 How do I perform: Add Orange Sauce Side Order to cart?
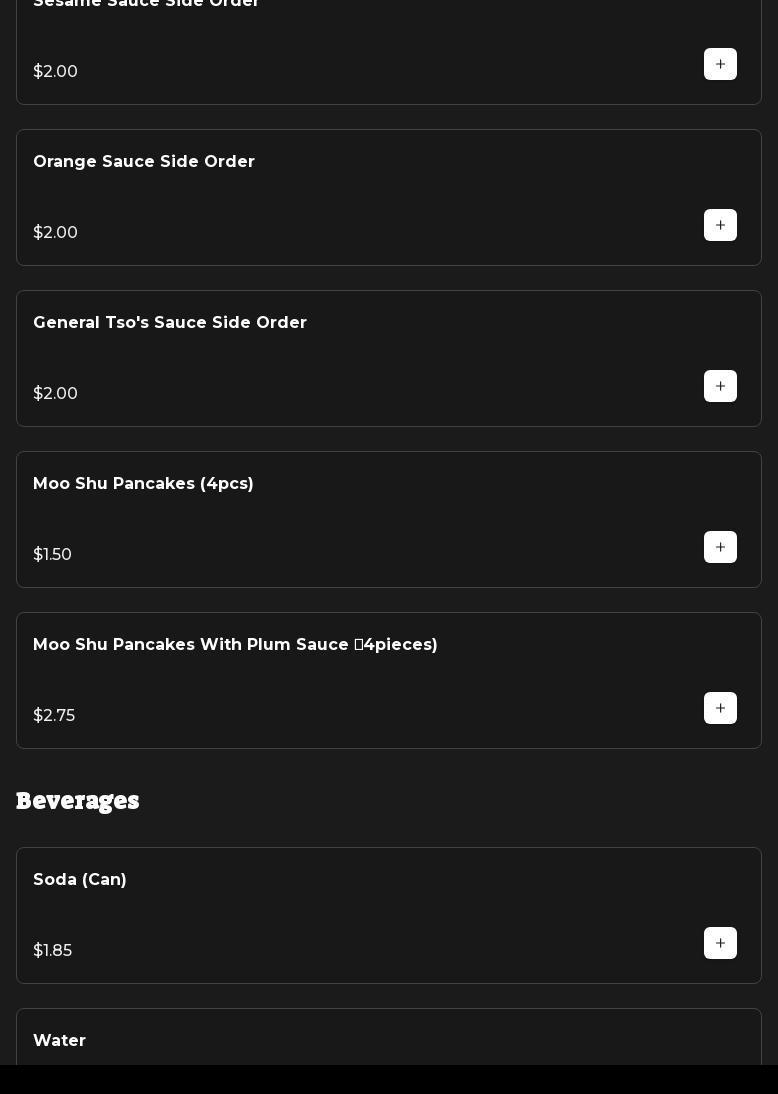pos(720,226)
